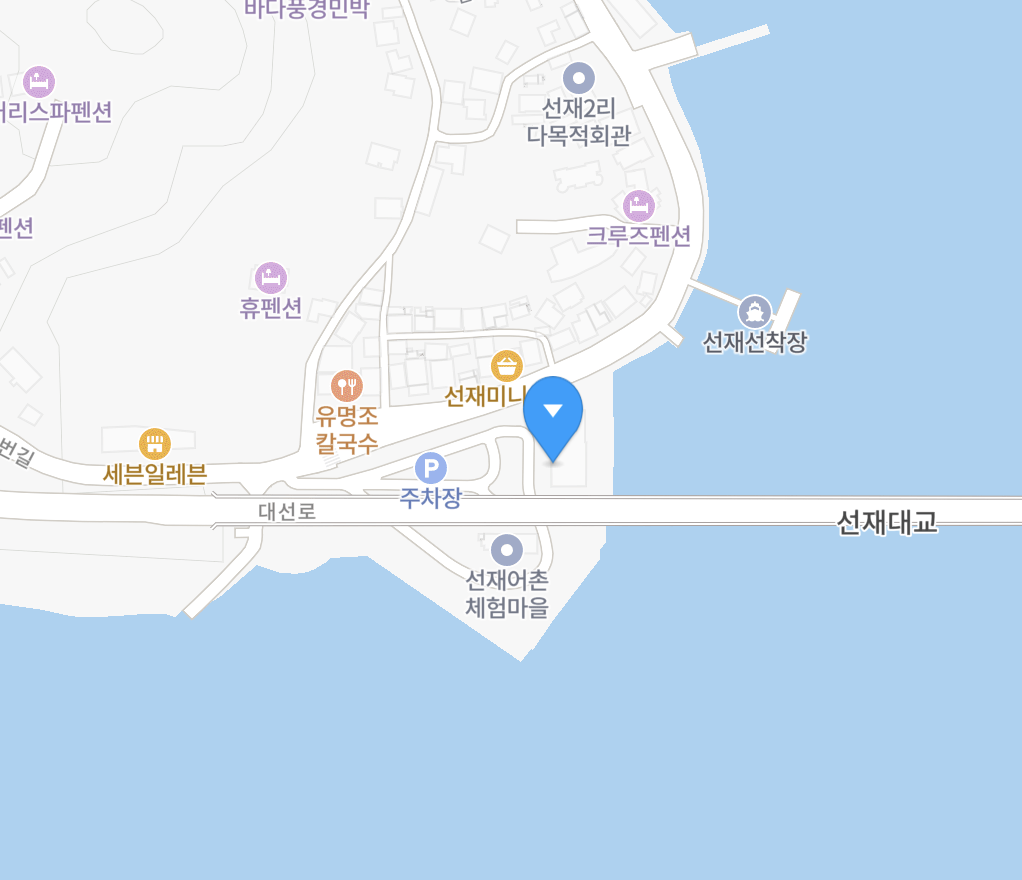This screenshot has width=1022, height=880.
Task: Tap the 세븐일레븐 convenience store marker
Action: tap(154, 442)
